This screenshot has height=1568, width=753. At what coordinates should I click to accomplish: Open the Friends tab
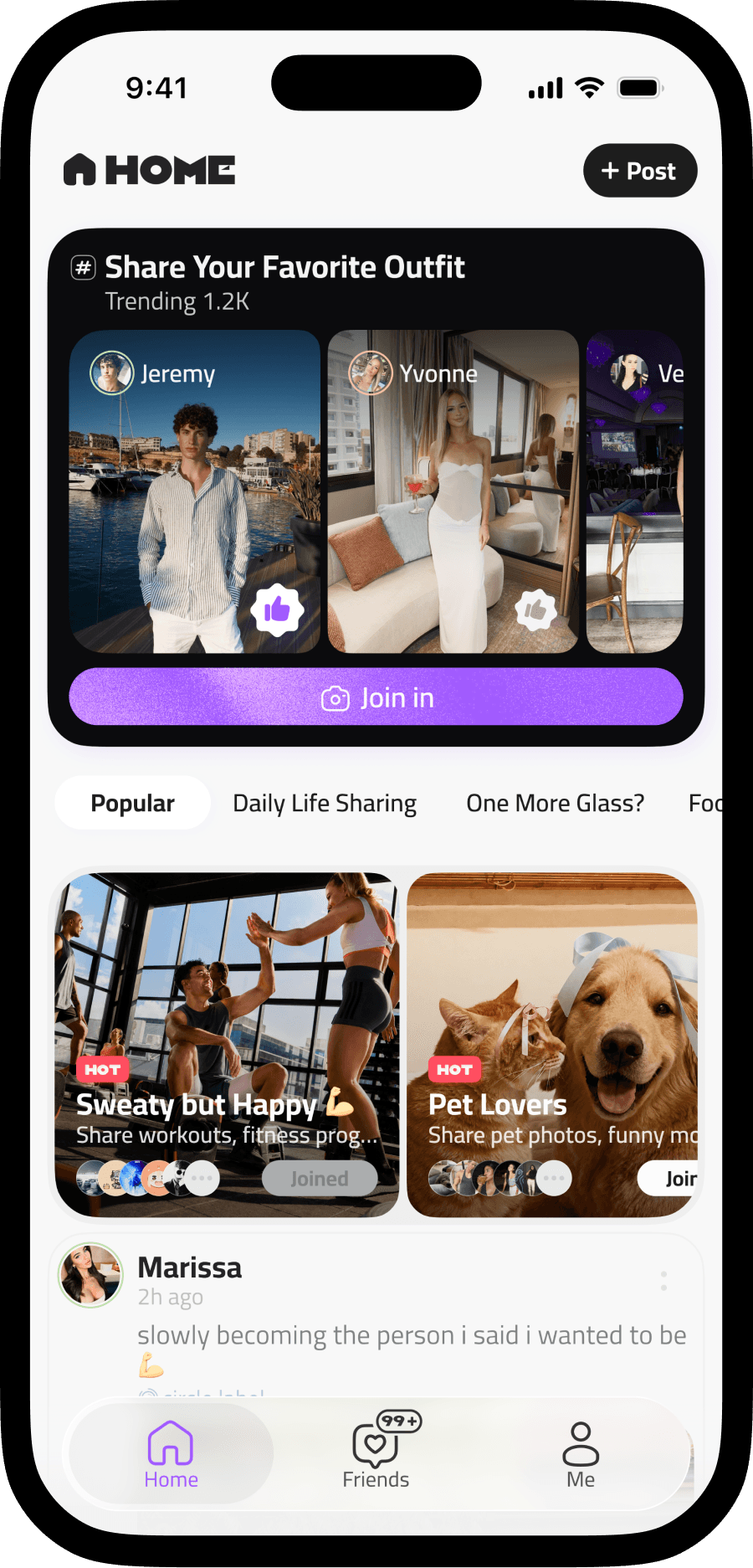coord(376,1455)
